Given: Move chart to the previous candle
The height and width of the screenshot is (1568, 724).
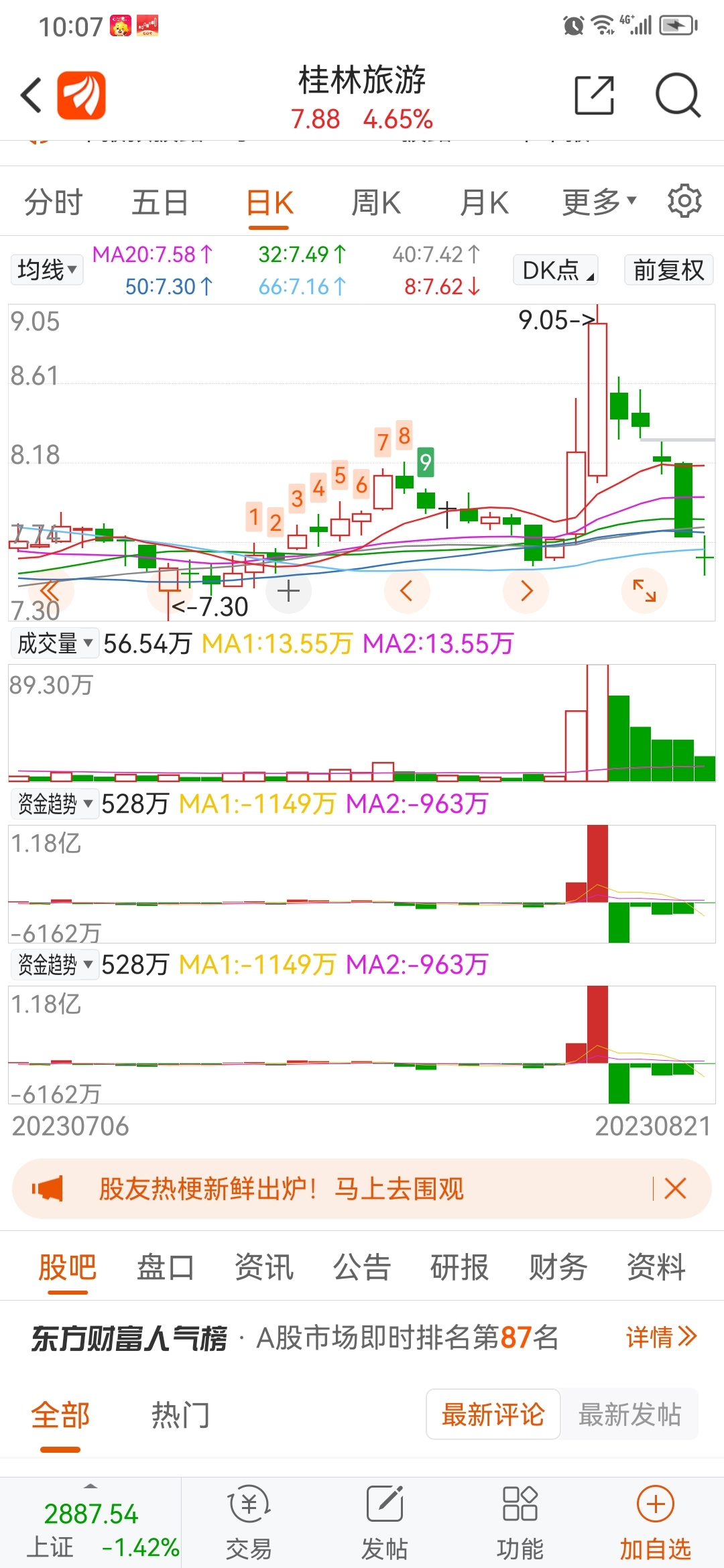Looking at the screenshot, I should [406, 590].
